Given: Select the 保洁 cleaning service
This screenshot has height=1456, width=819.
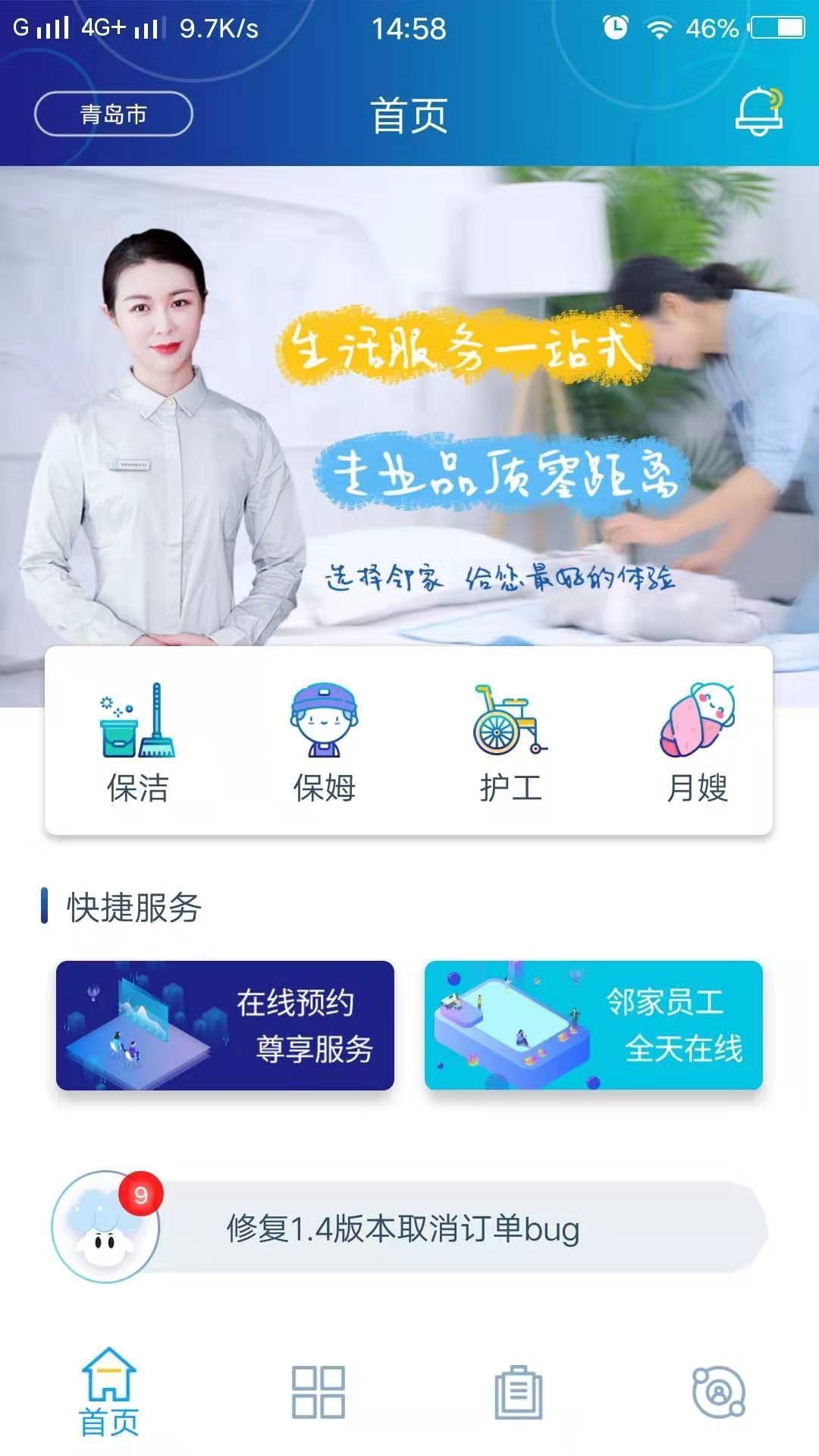Looking at the screenshot, I should [138, 742].
